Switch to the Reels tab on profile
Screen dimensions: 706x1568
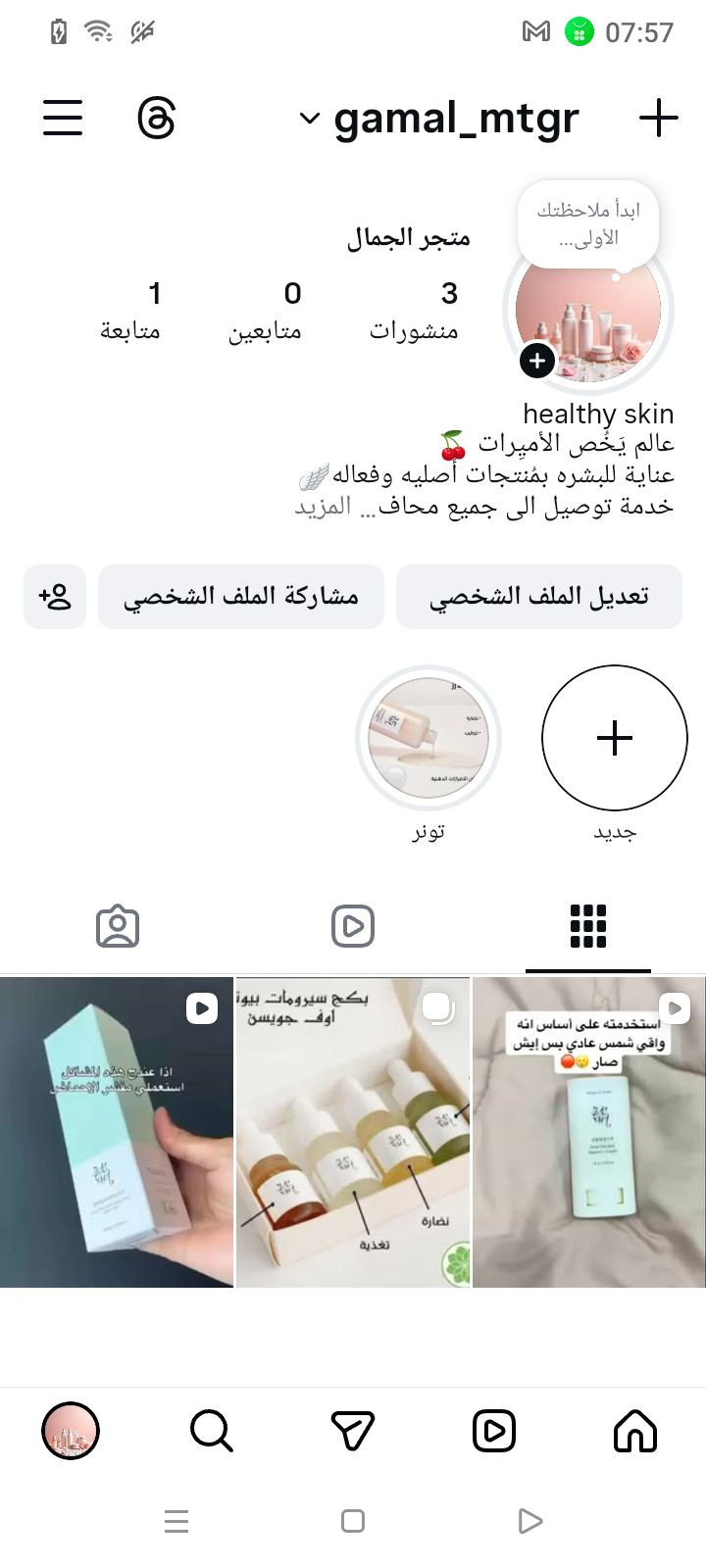(353, 926)
